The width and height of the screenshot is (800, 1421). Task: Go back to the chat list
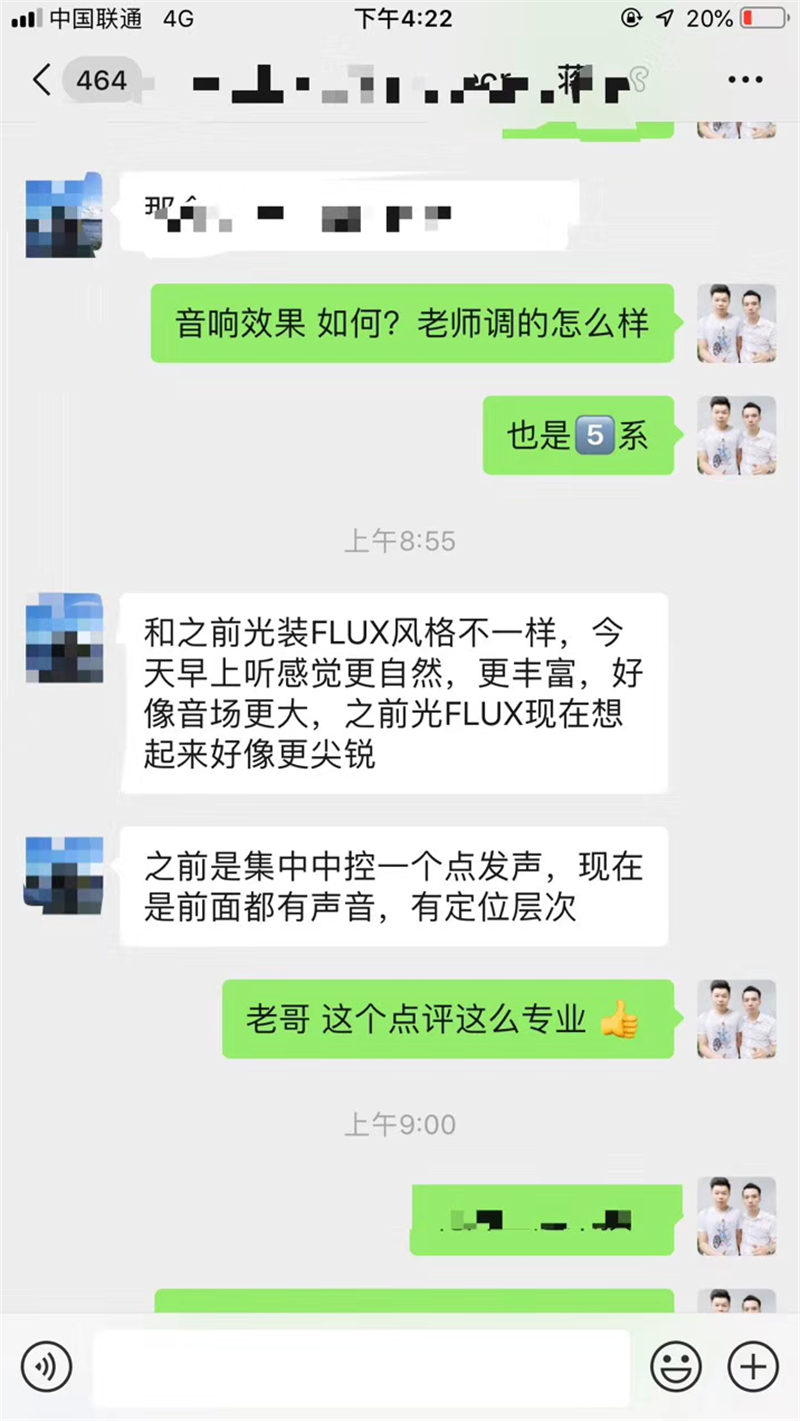pos(42,80)
